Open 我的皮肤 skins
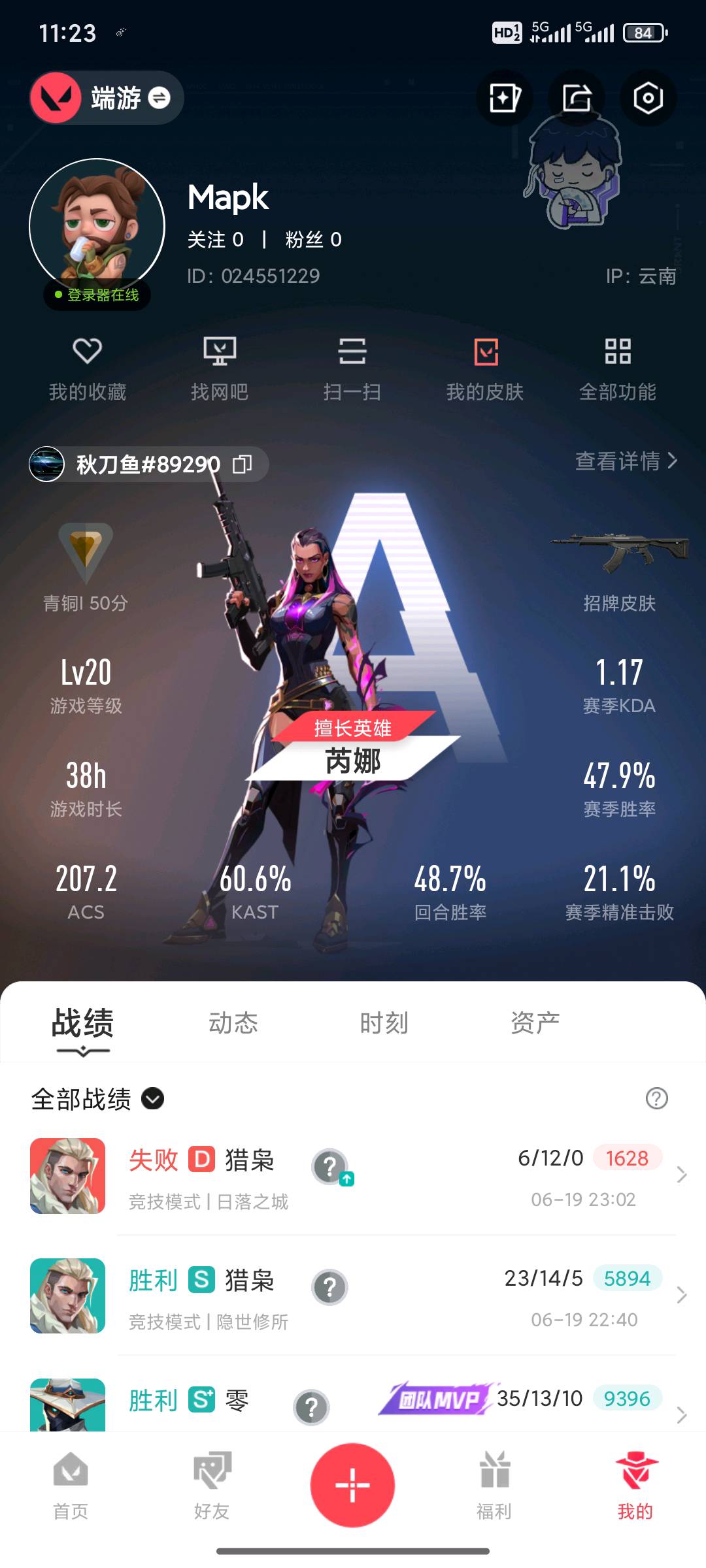 (x=485, y=369)
